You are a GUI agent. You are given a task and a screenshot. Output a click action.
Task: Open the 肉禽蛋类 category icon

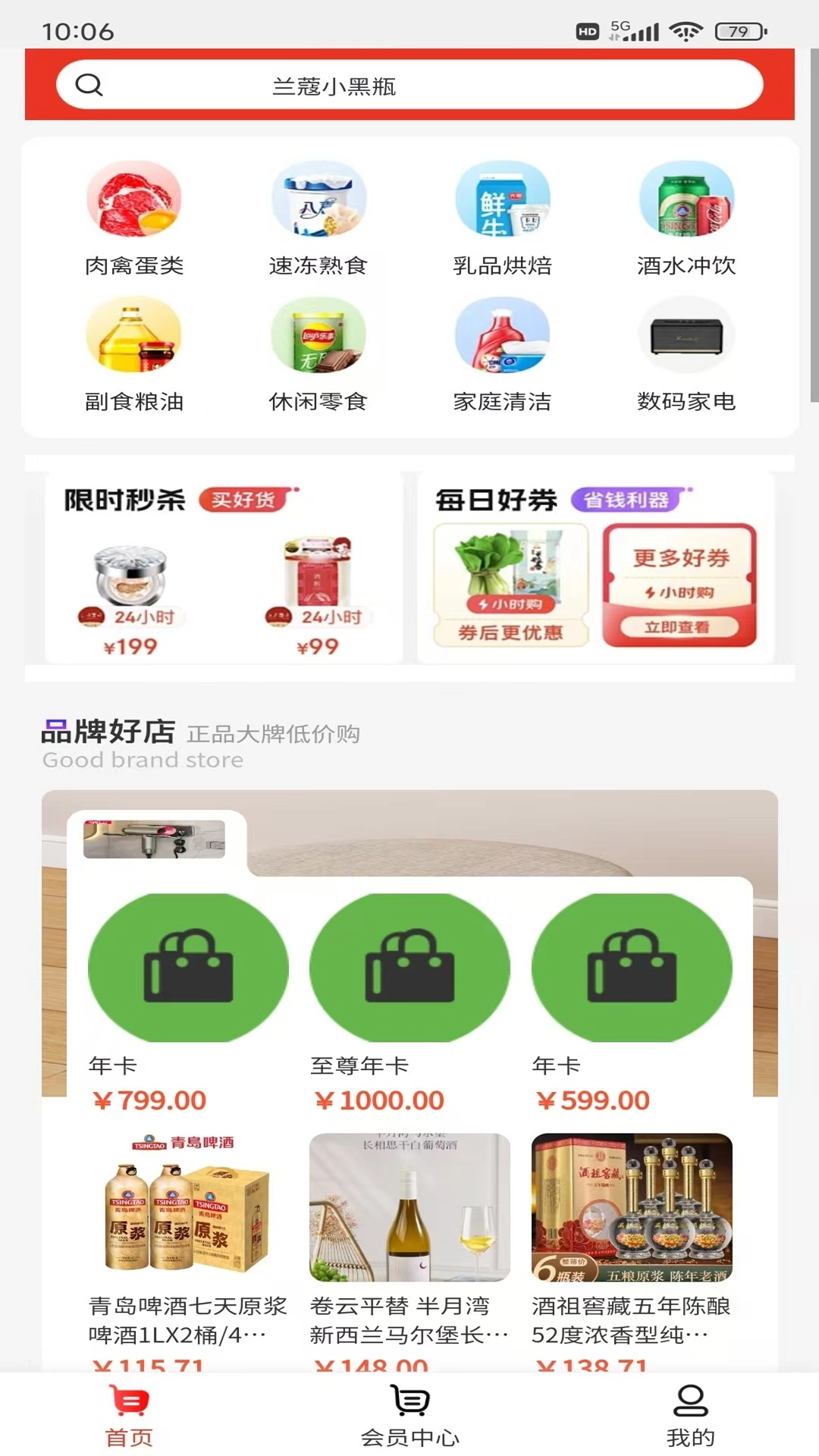(133, 199)
